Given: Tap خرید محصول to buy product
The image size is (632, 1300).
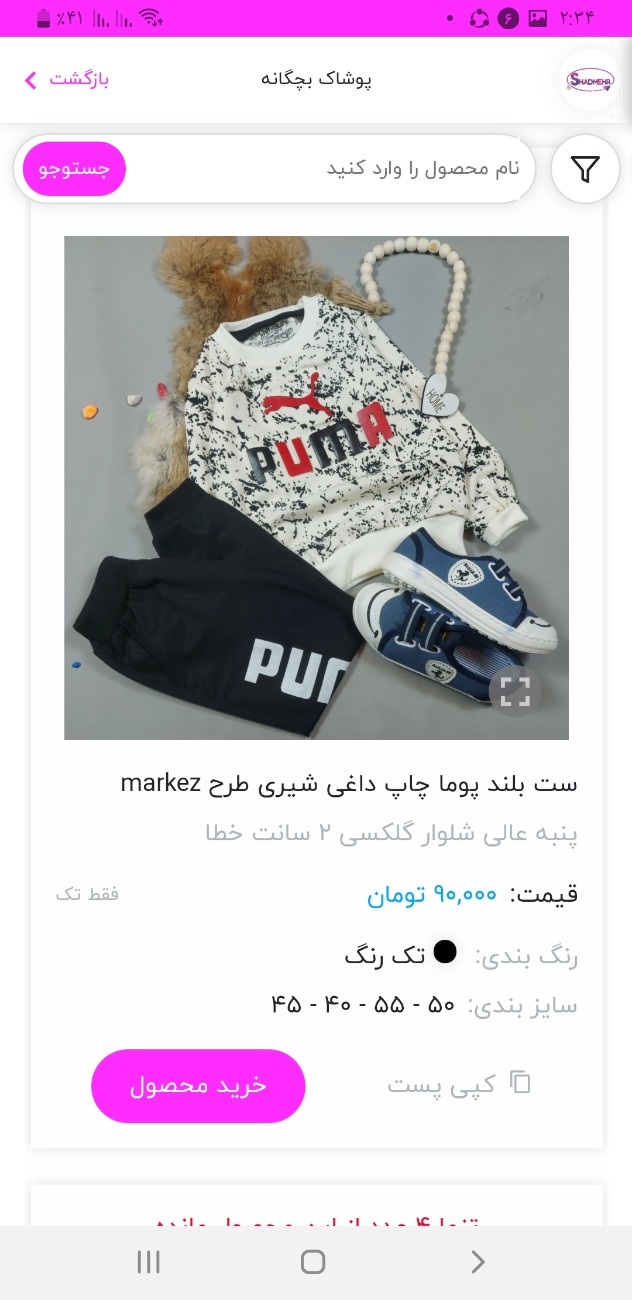Looking at the screenshot, I should (198, 1086).
